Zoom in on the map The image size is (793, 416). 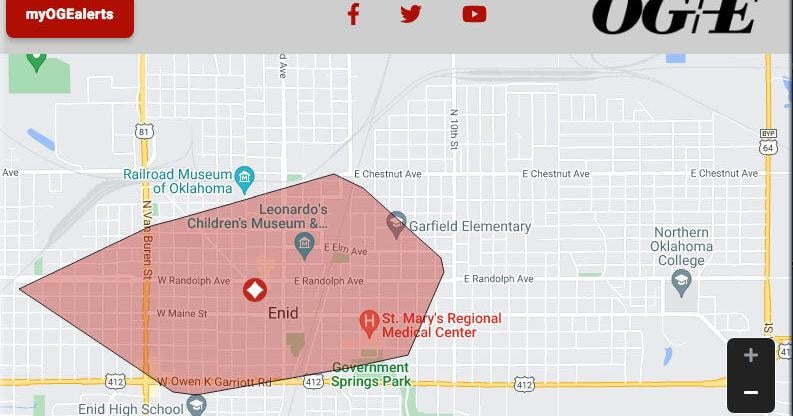(x=751, y=356)
